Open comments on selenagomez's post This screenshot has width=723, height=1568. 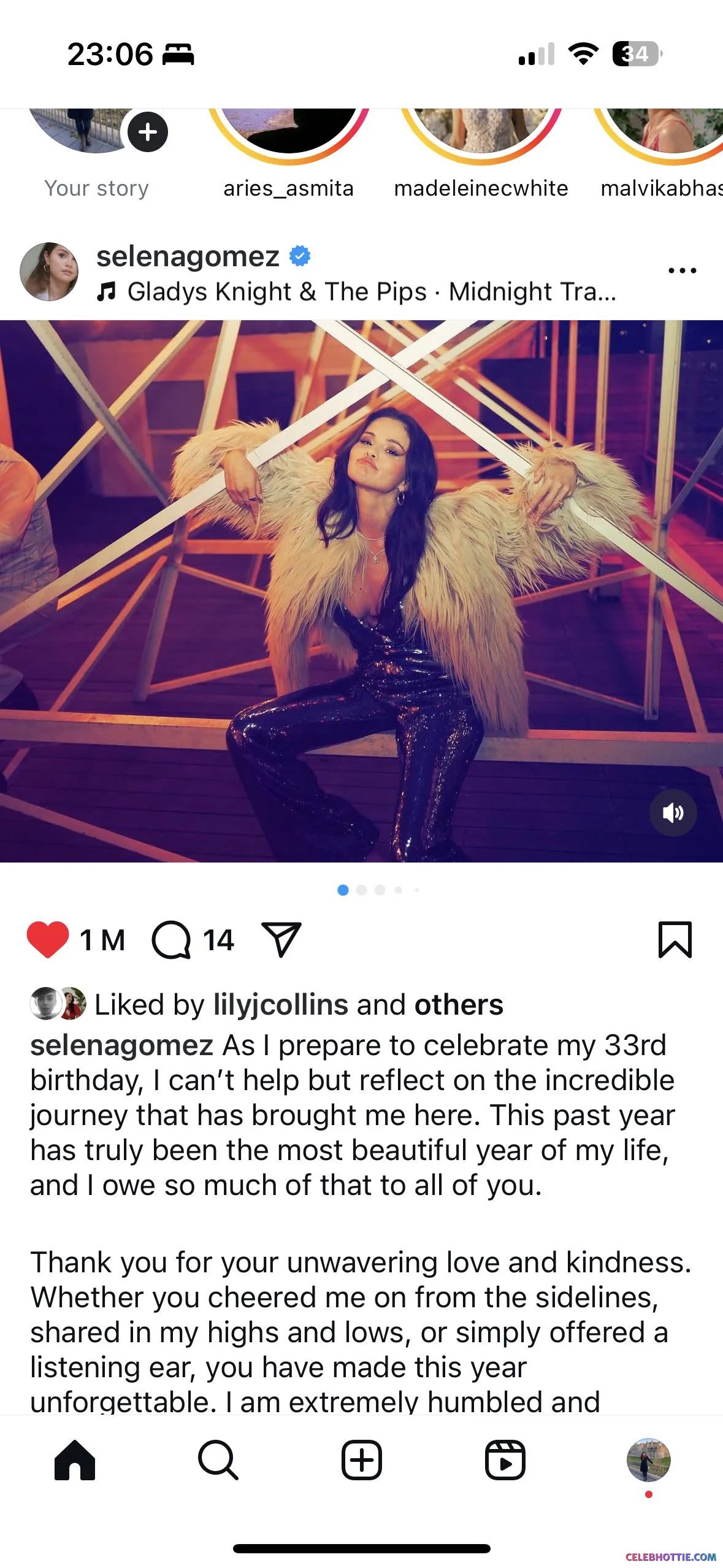point(171,939)
